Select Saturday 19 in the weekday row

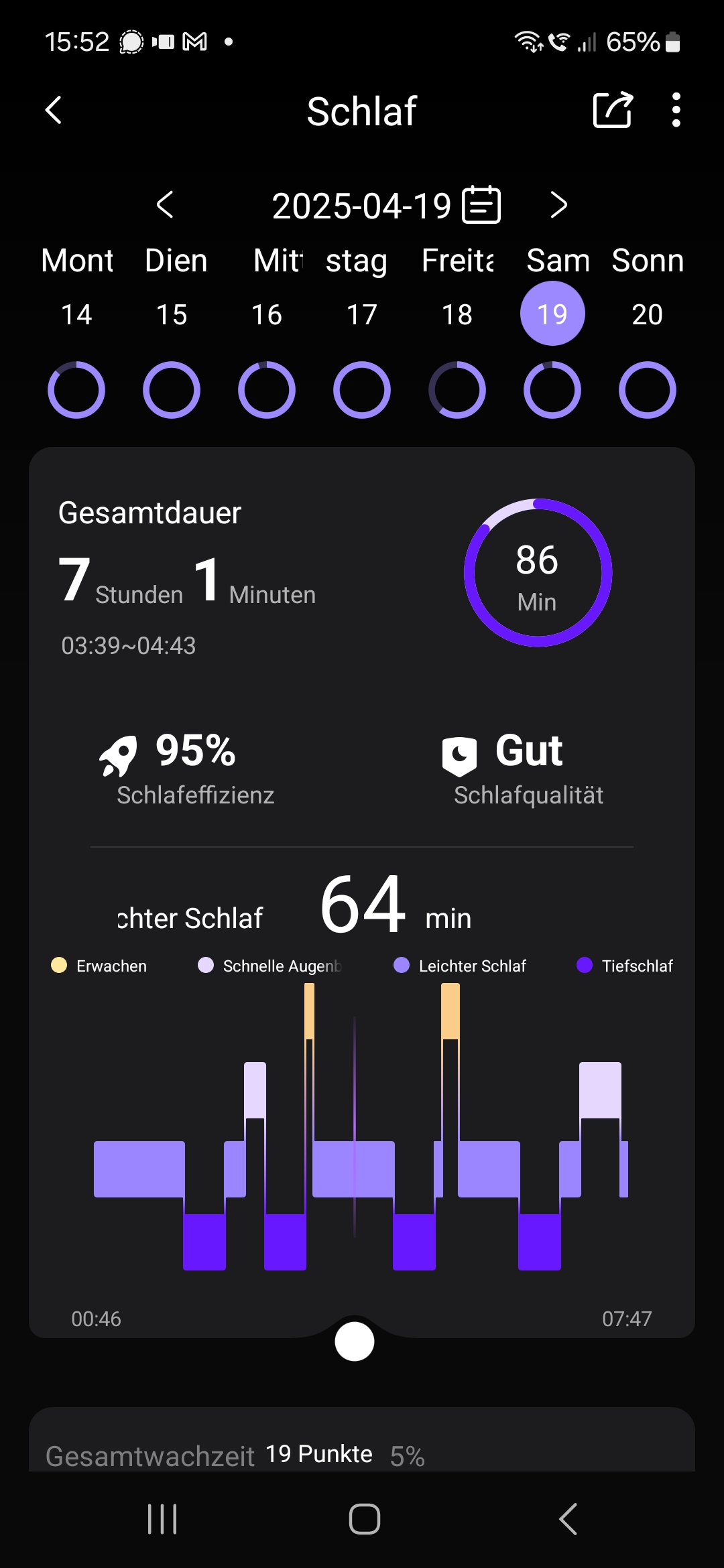pos(552,312)
